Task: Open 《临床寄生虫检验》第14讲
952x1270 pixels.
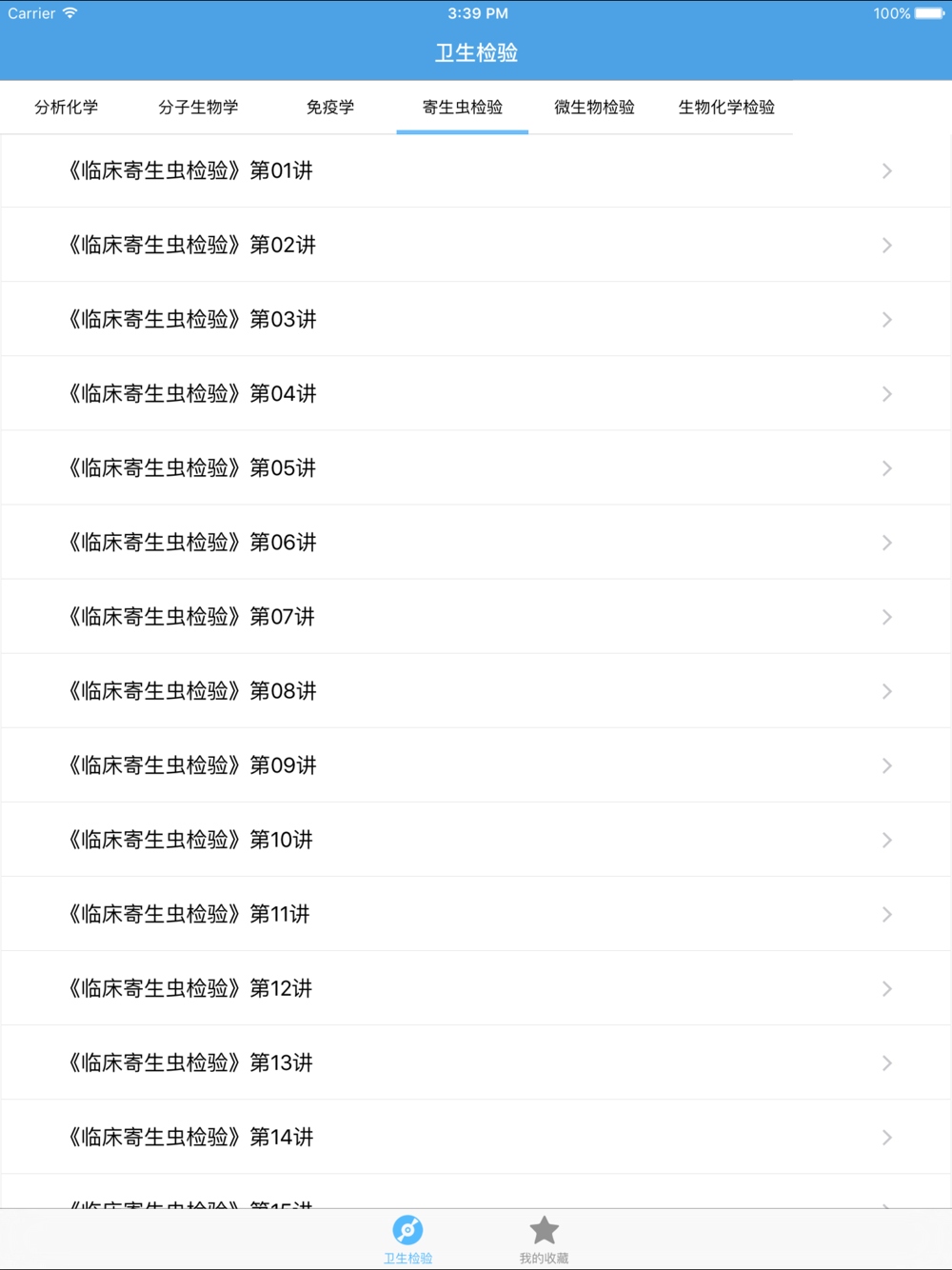Action: [476, 1137]
